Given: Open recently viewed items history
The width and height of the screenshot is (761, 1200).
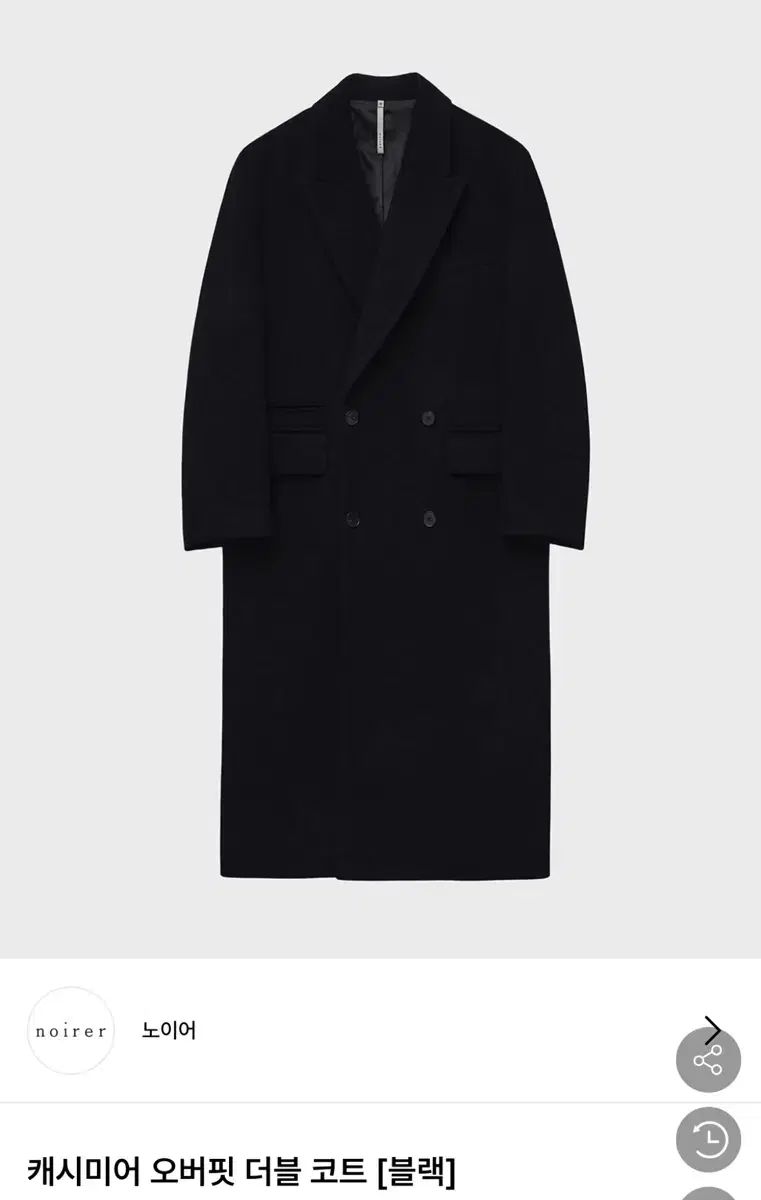Looking at the screenshot, I should click(708, 1140).
